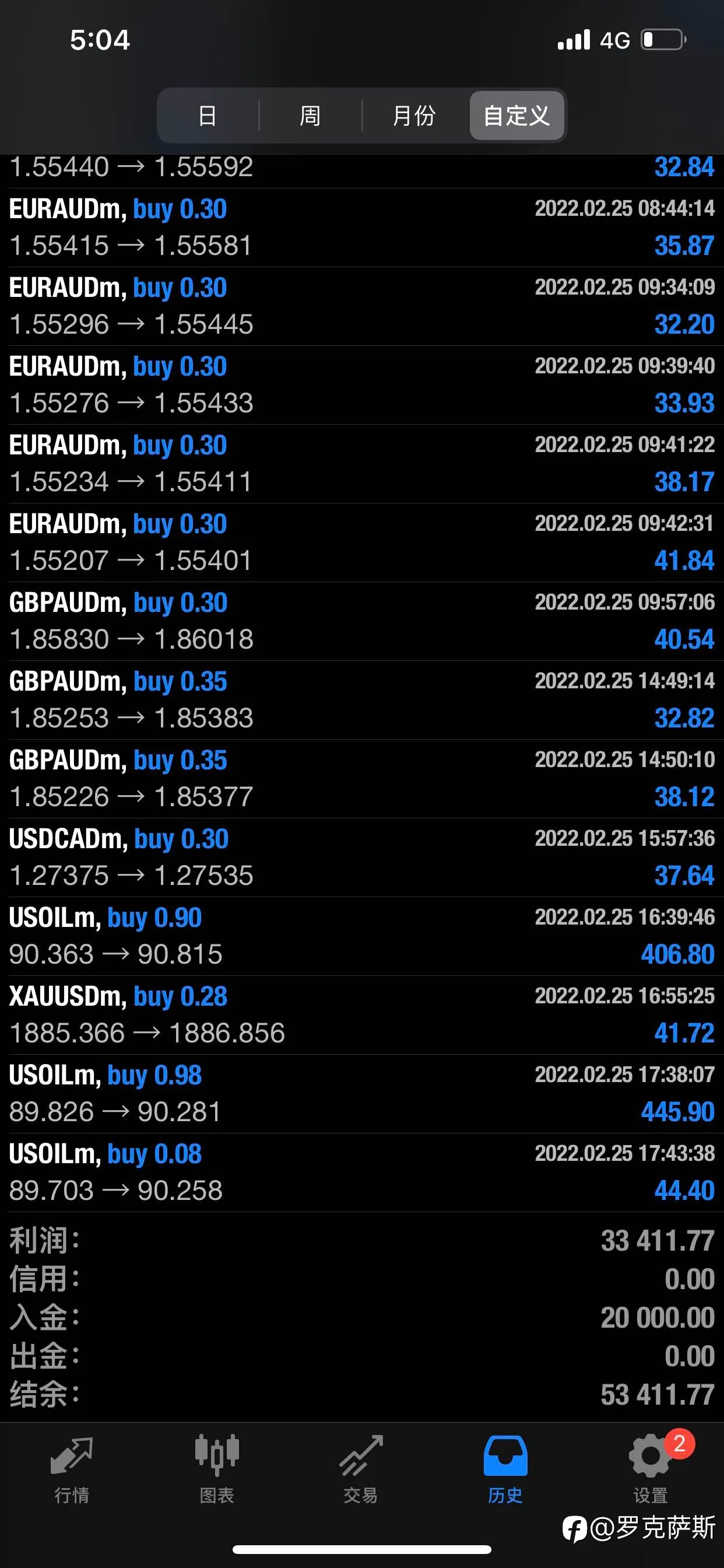Select the 周 period tab
This screenshot has width=724, height=1568.
click(310, 116)
